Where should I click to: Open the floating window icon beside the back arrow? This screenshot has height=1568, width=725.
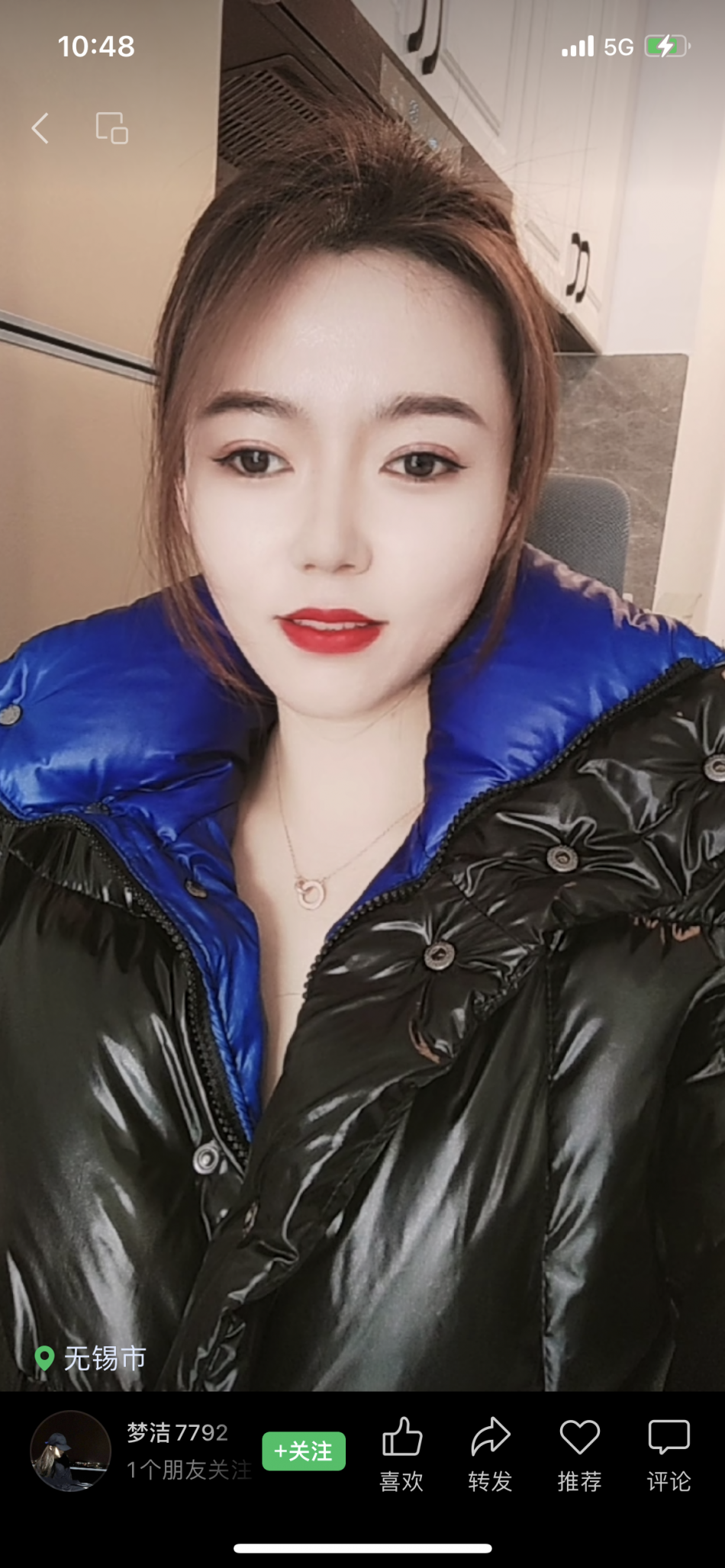111,128
